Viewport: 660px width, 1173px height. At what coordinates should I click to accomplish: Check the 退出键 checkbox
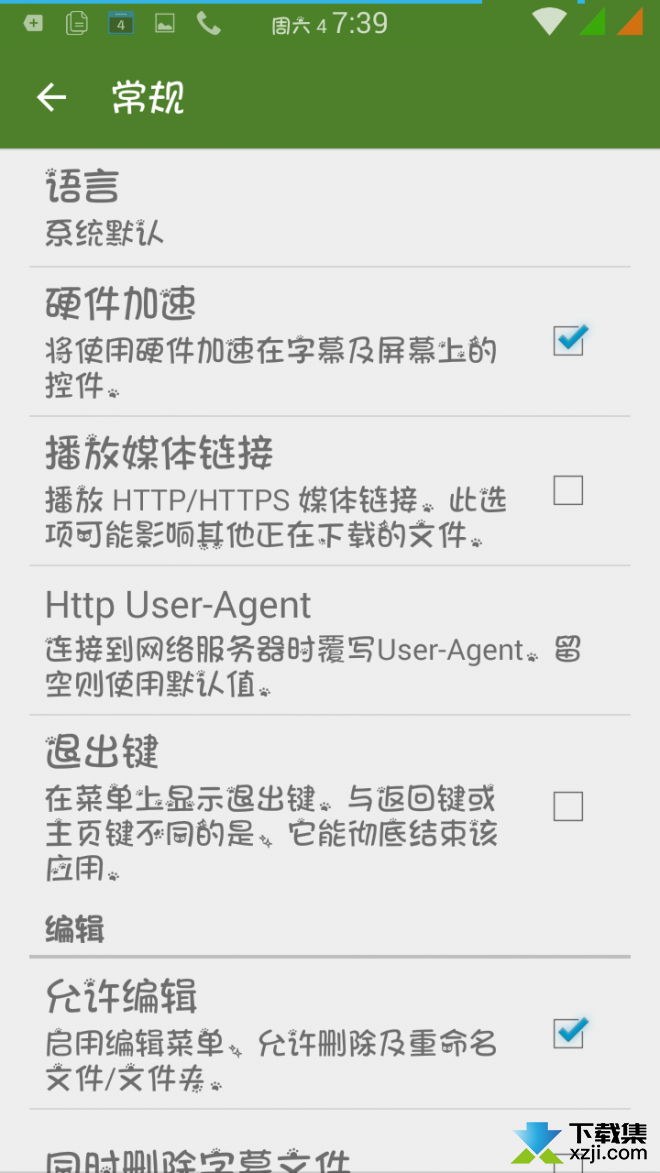568,806
